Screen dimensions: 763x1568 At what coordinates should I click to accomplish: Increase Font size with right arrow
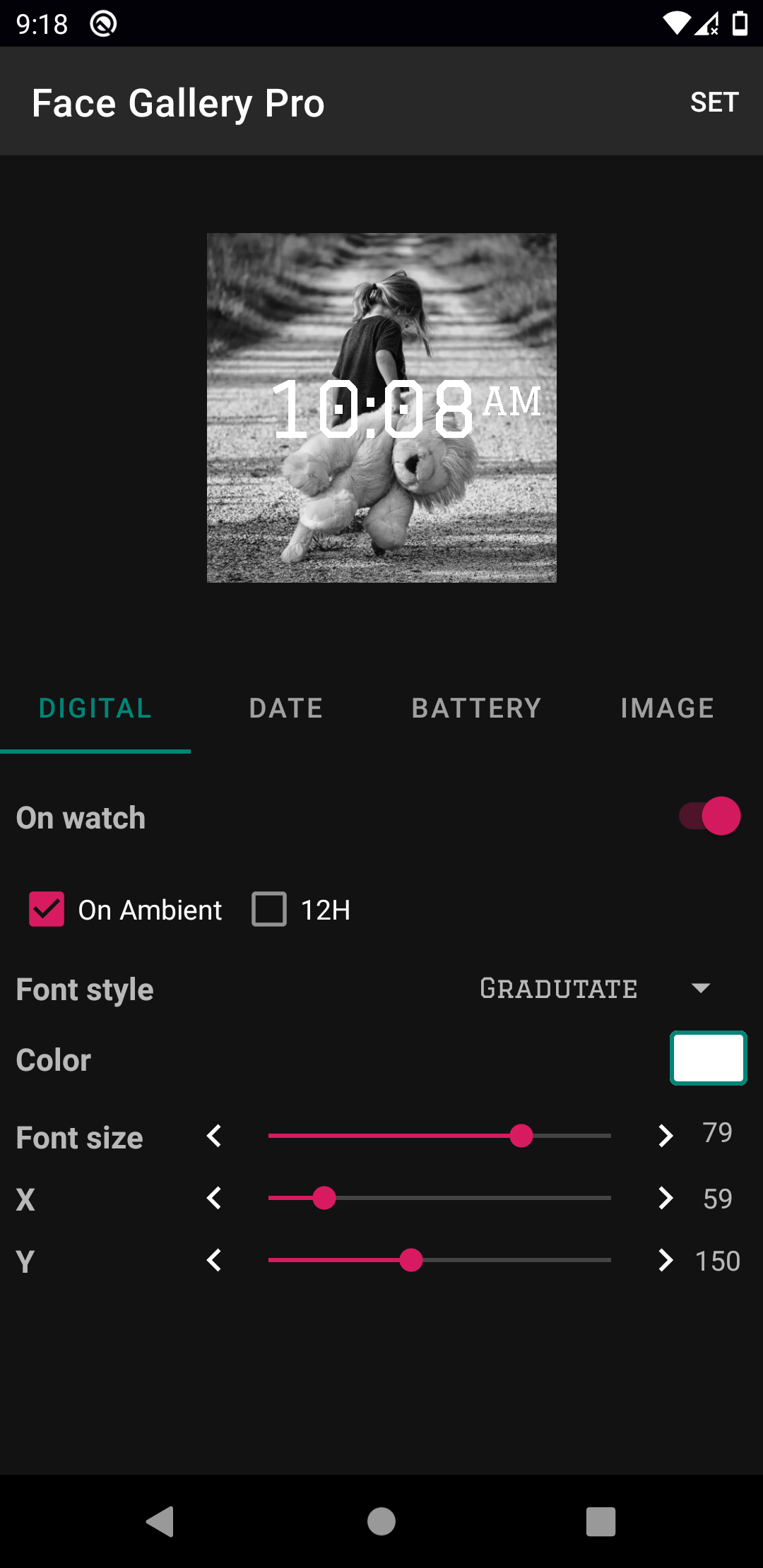click(665, 1136)
